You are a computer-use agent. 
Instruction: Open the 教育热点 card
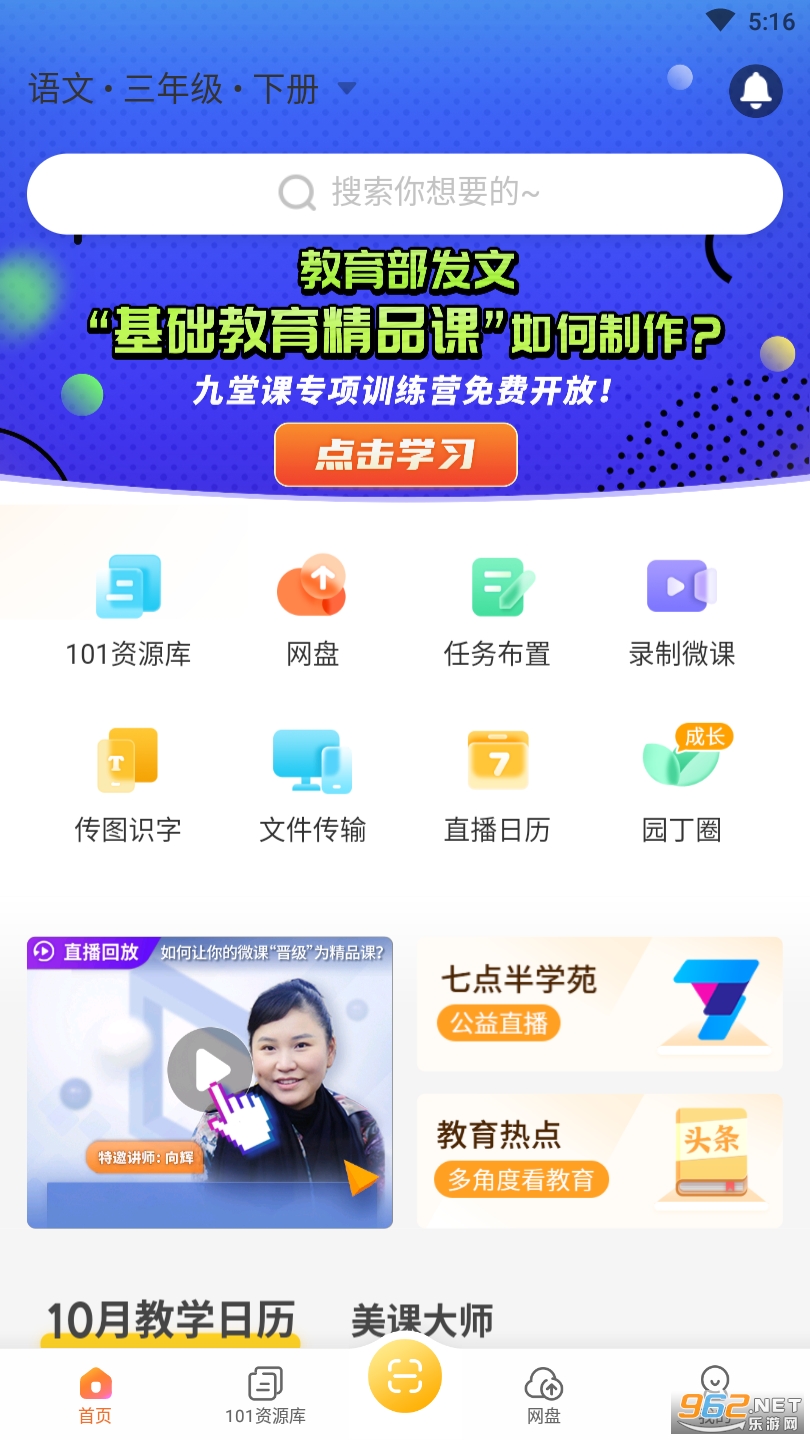[599, 1160]
